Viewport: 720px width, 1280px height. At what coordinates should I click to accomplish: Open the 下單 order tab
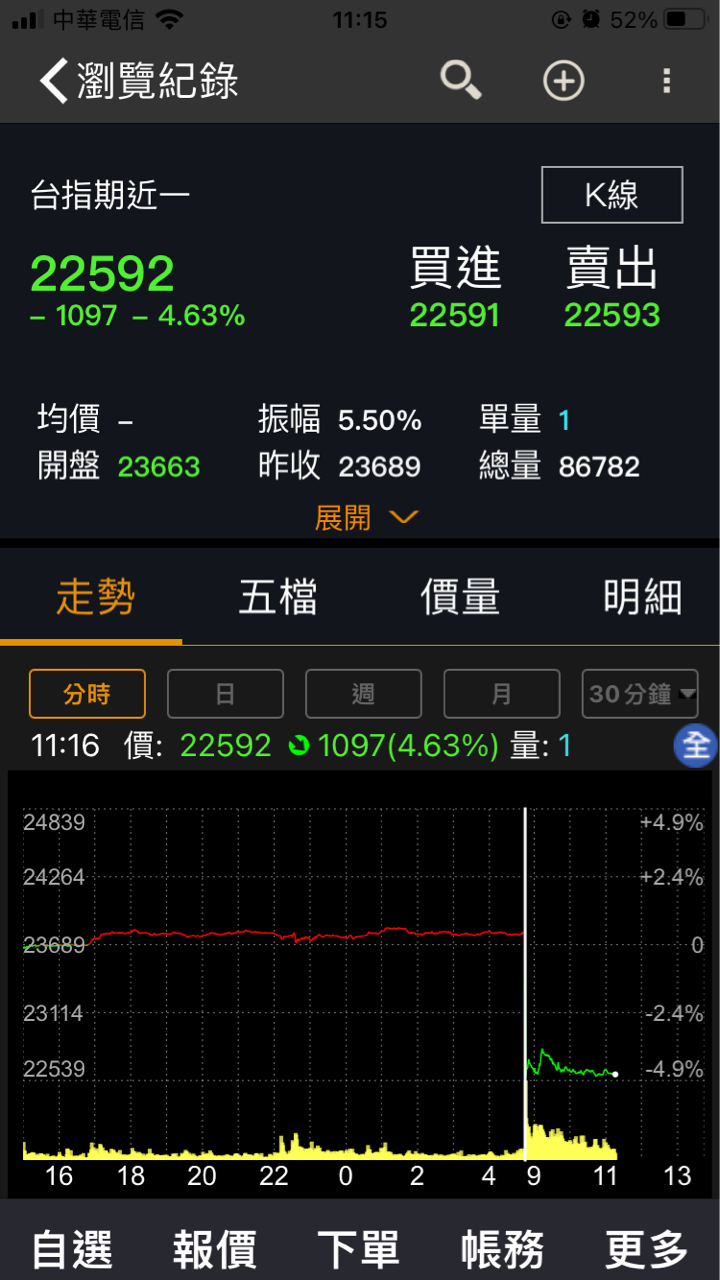coord(358,1249)
